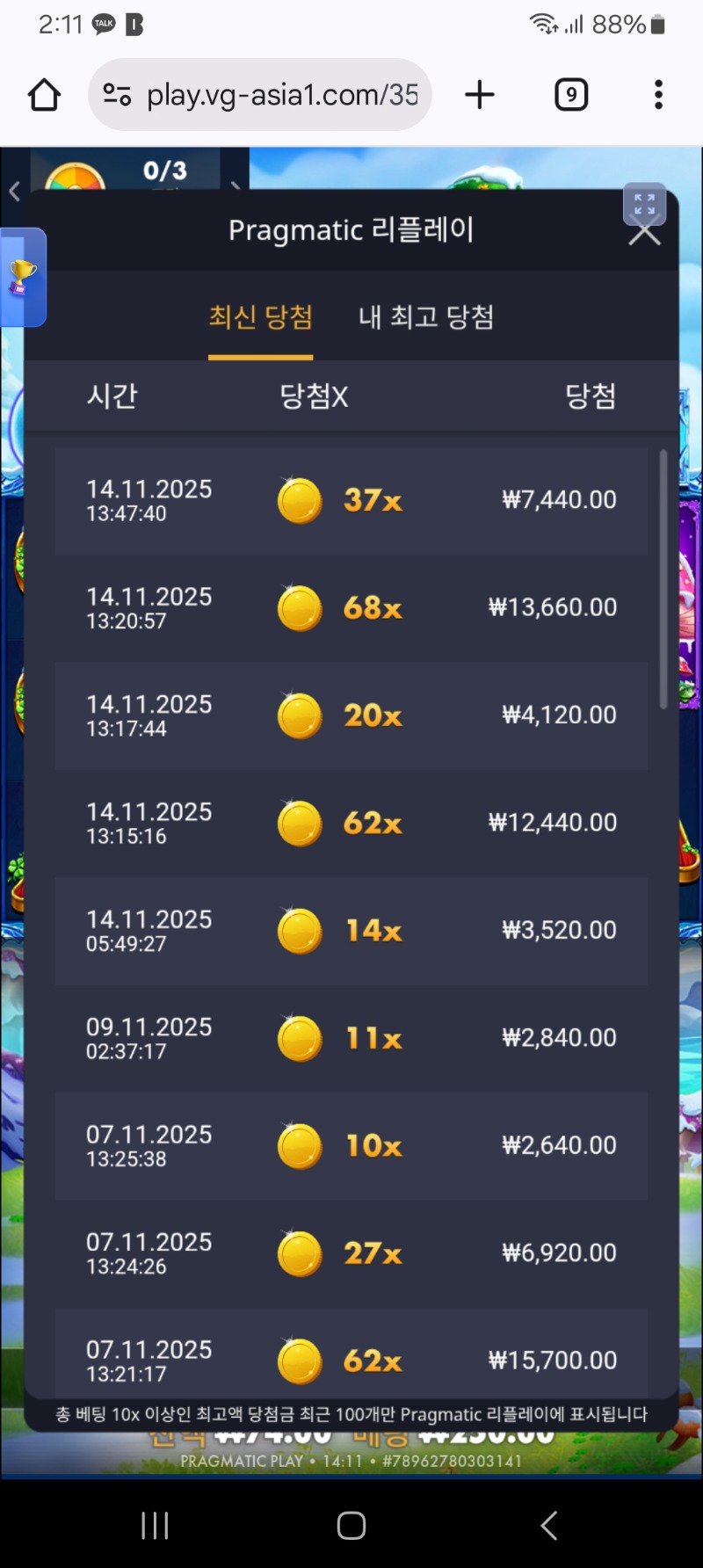Open the Chrome tab switcher showing 9

coord(571,94)
